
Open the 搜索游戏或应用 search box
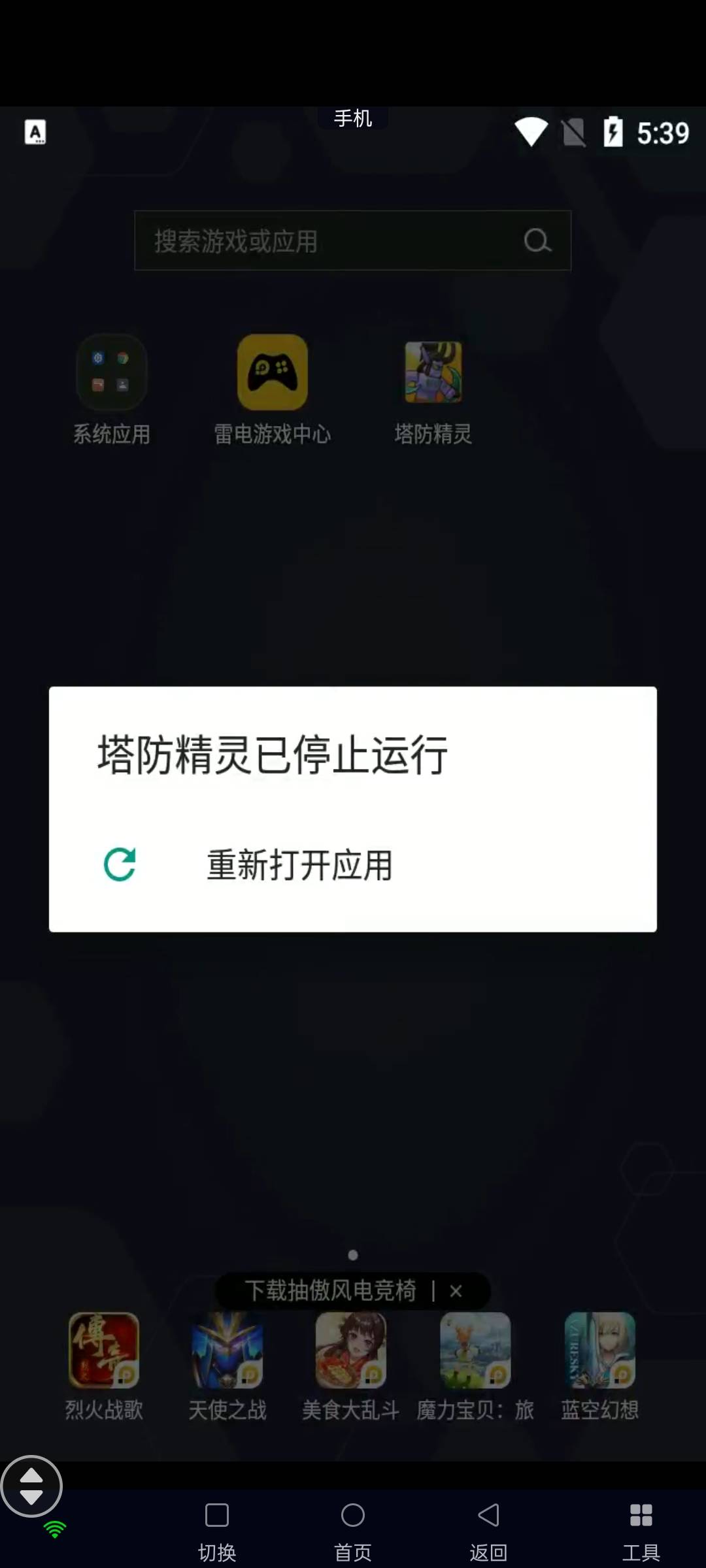click(340, 240)
